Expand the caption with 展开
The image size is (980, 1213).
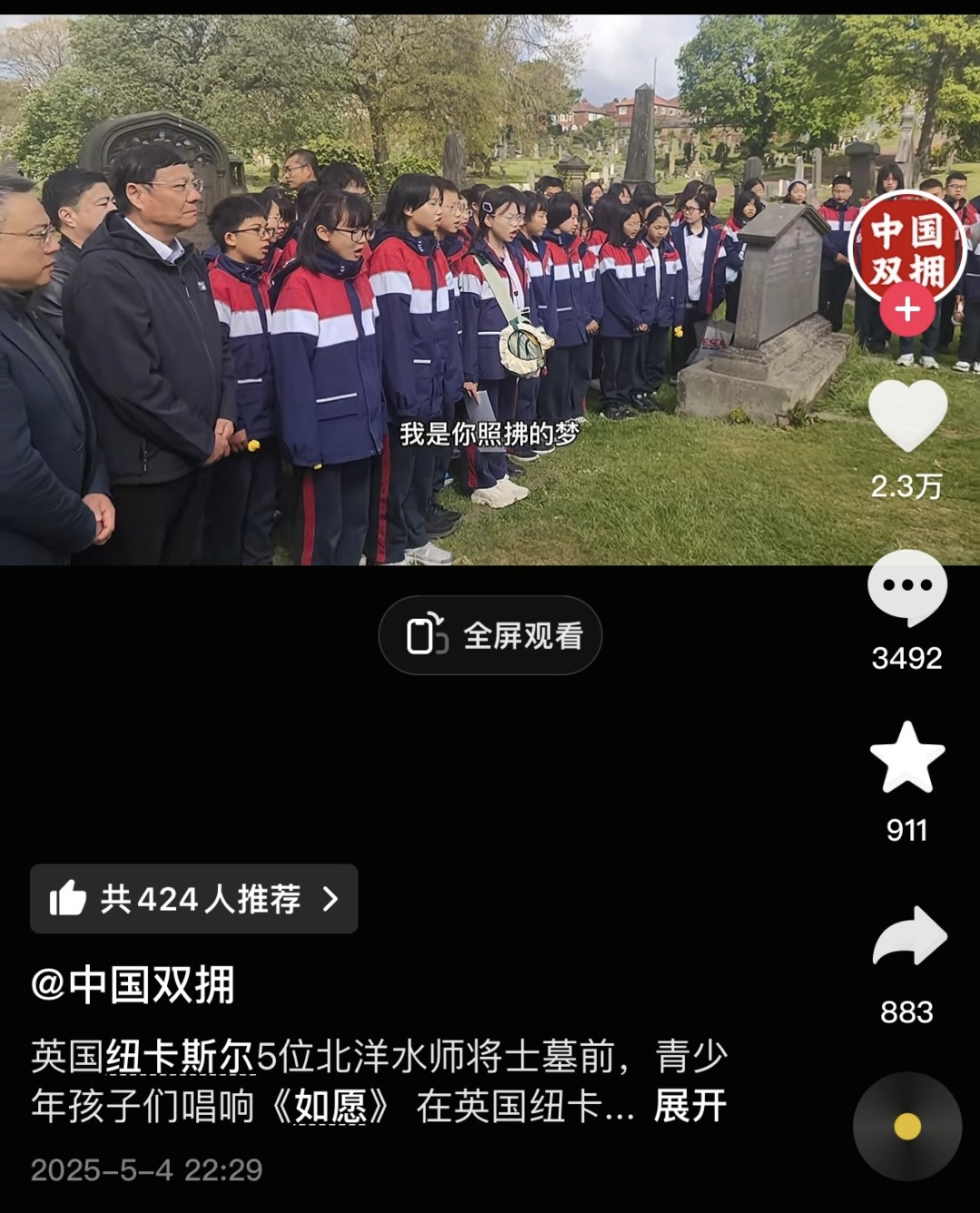tap(690, 1106)
